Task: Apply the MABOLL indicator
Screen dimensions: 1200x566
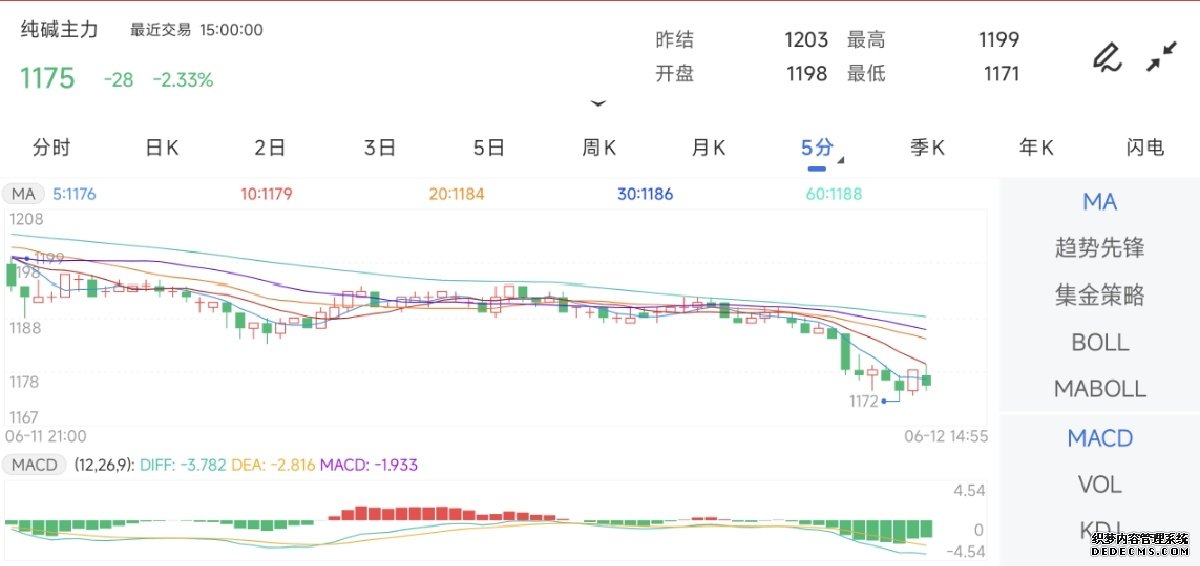Action: pos(1099,389)
